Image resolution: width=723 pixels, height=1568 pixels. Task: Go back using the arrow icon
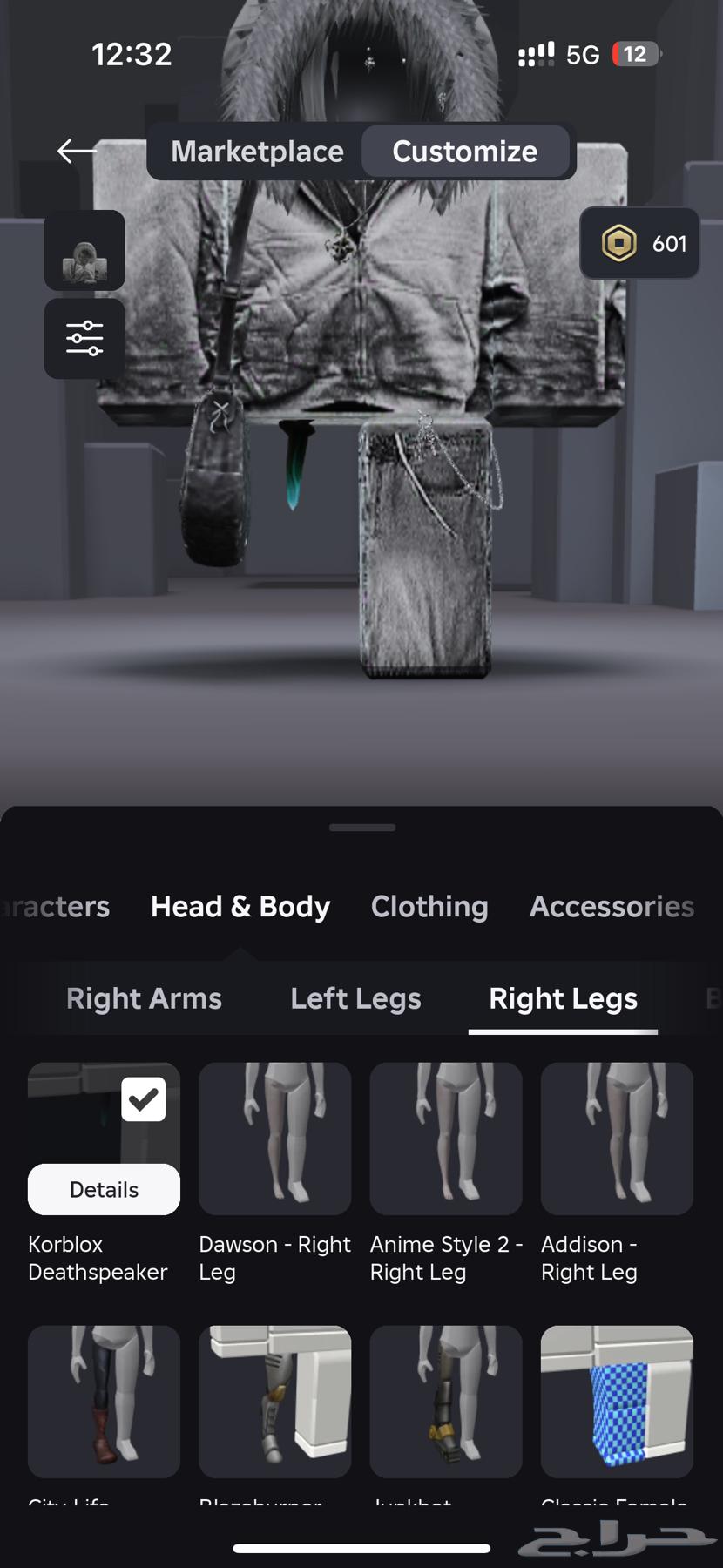coord(77,151)
